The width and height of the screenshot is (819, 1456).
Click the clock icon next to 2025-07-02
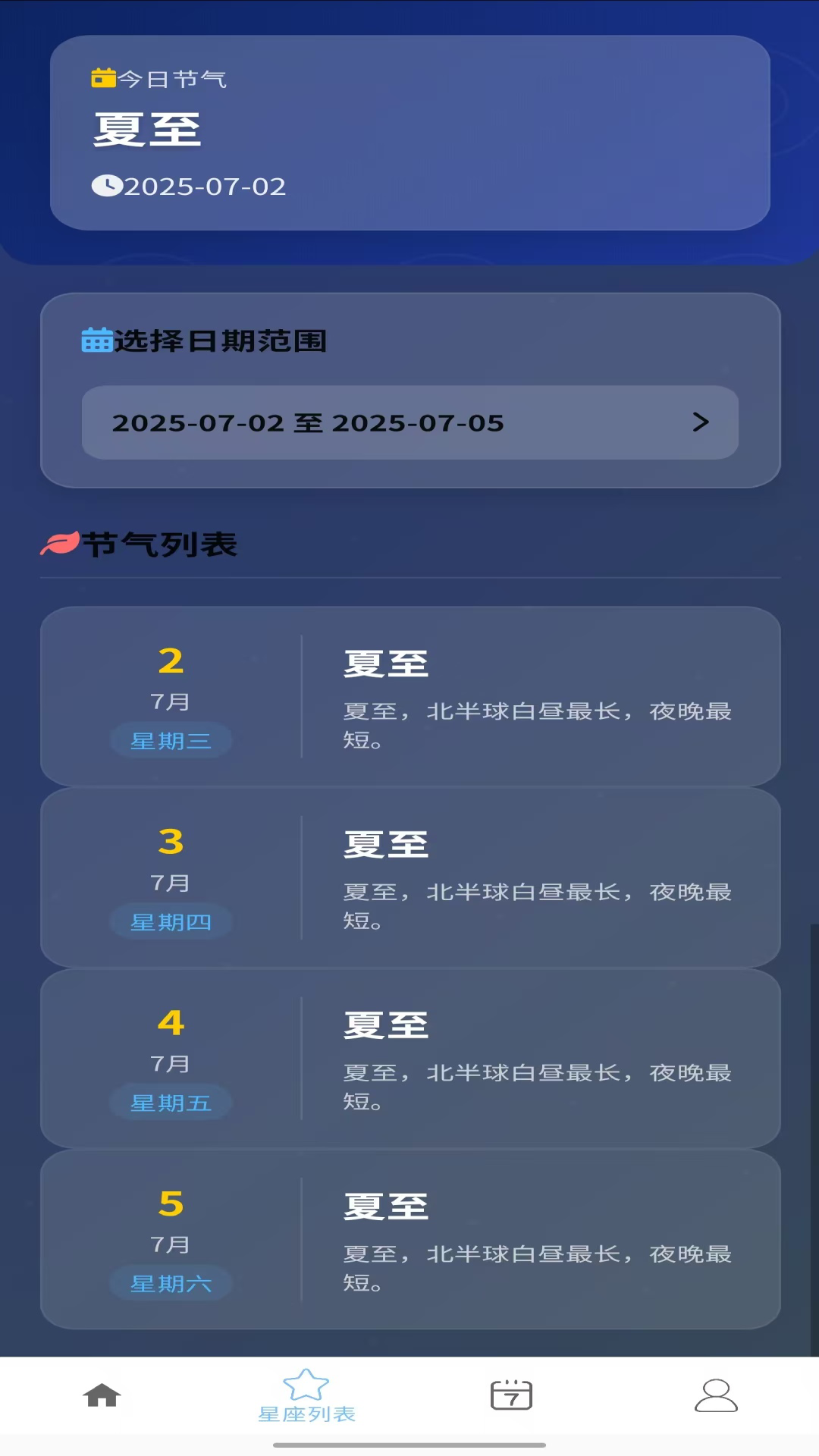107,186
